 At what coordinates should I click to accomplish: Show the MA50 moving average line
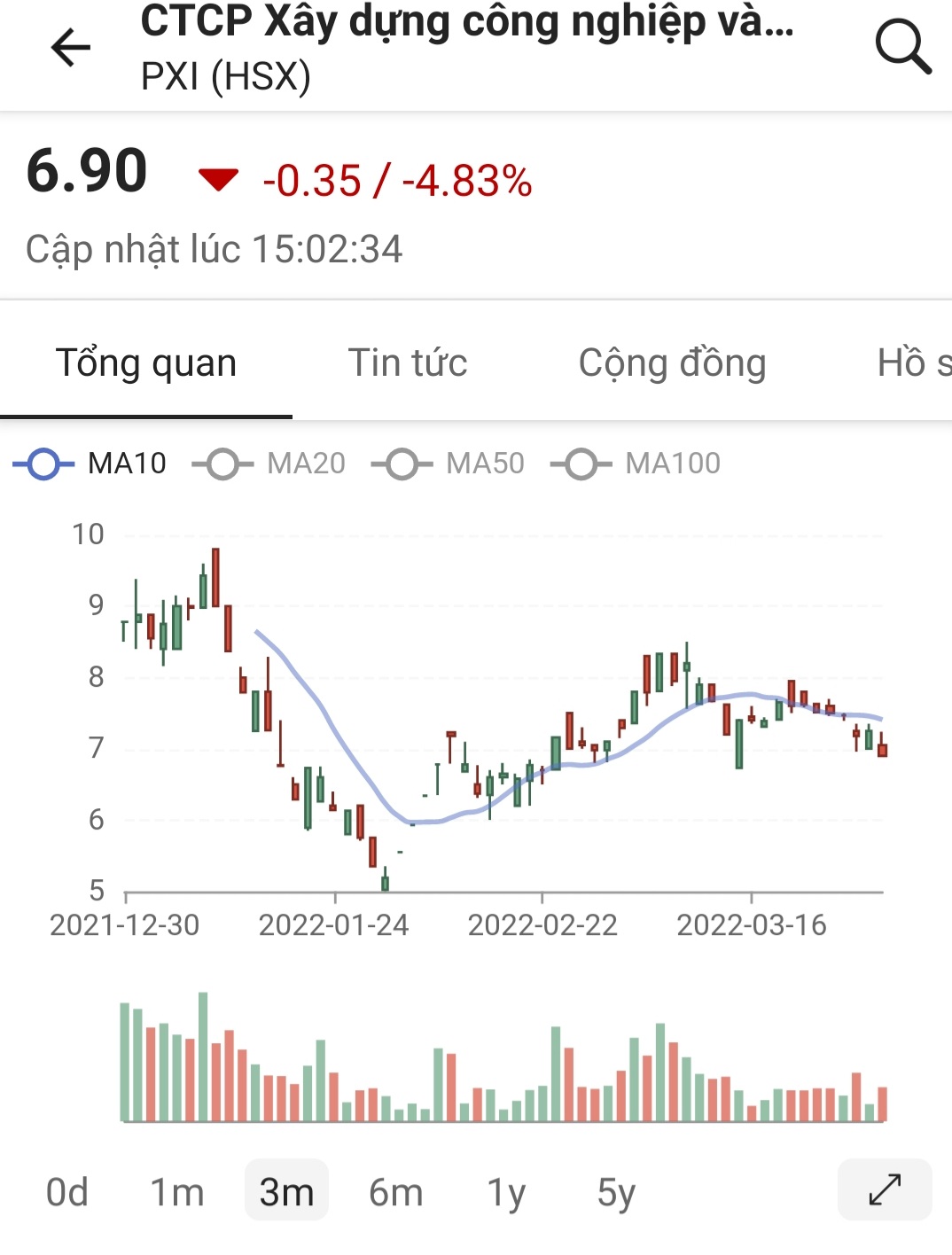(x=449, y=464)
